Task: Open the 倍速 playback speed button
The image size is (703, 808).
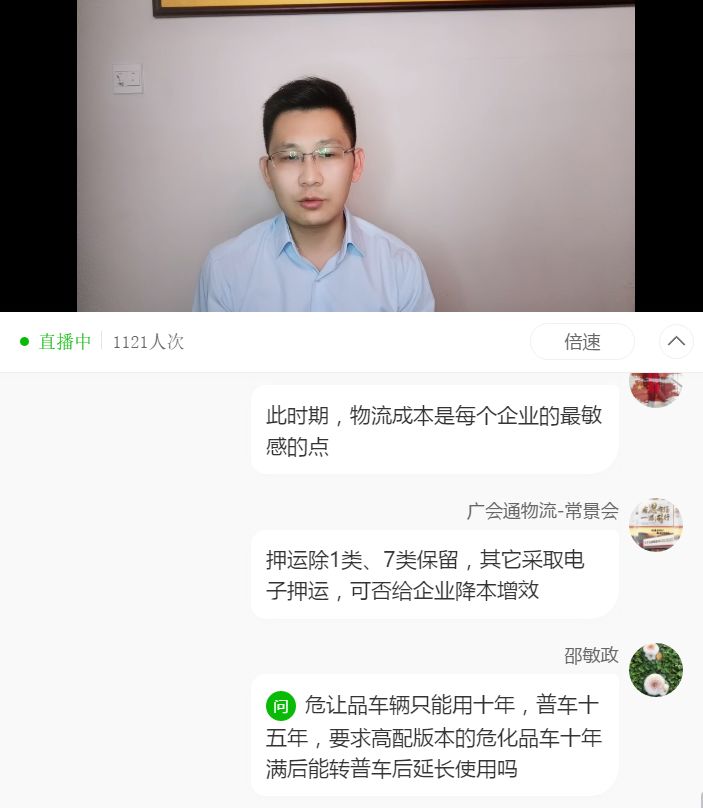Action: 582,342
